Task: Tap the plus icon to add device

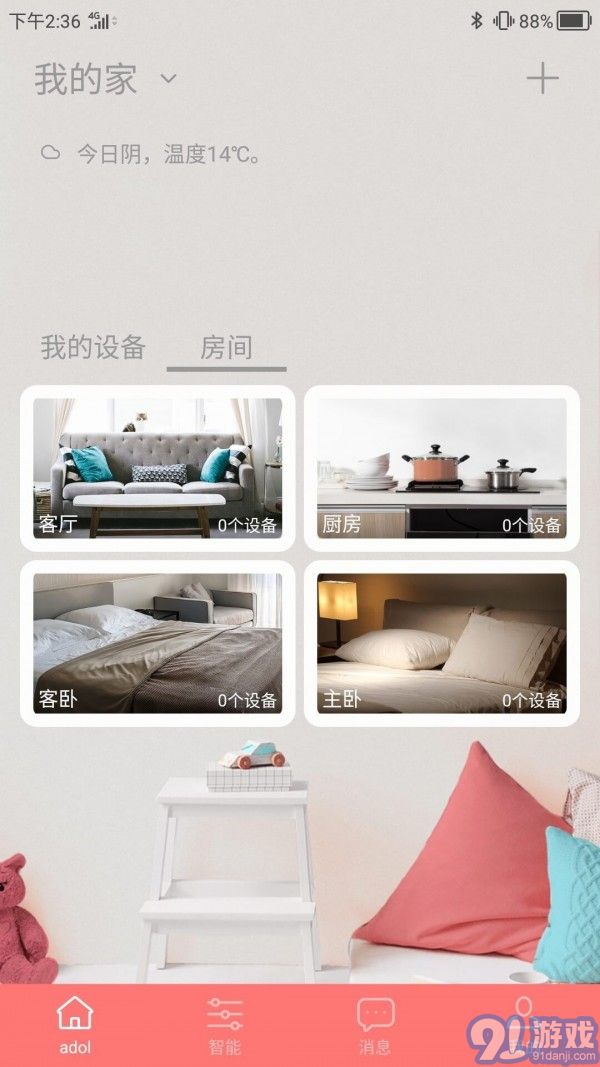Action: pos(542,78)
